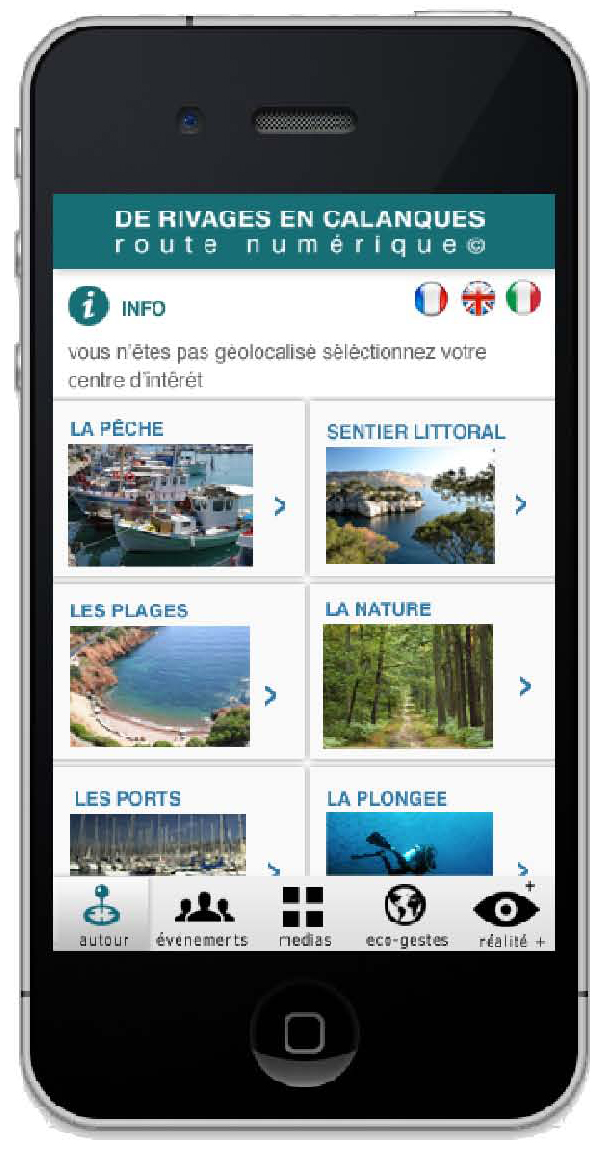The image size is (607, 1157).
Task: Open the La Pêche category
Action: (178, 490)
